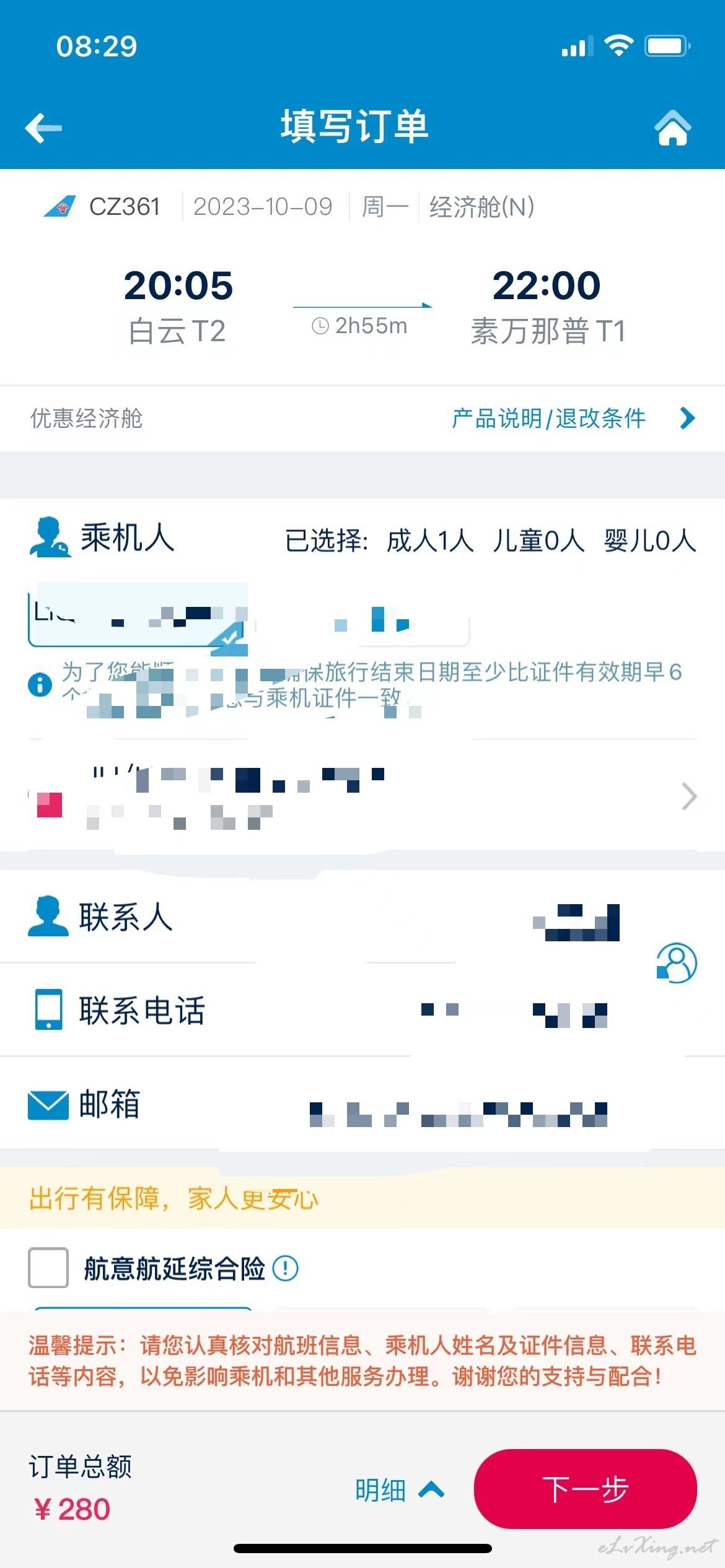Image resolution: width=725 pixels, height=1568 pixels.
Task: Return to the home page via house icon
Action: pyautogui.click(x=672, y=128)
